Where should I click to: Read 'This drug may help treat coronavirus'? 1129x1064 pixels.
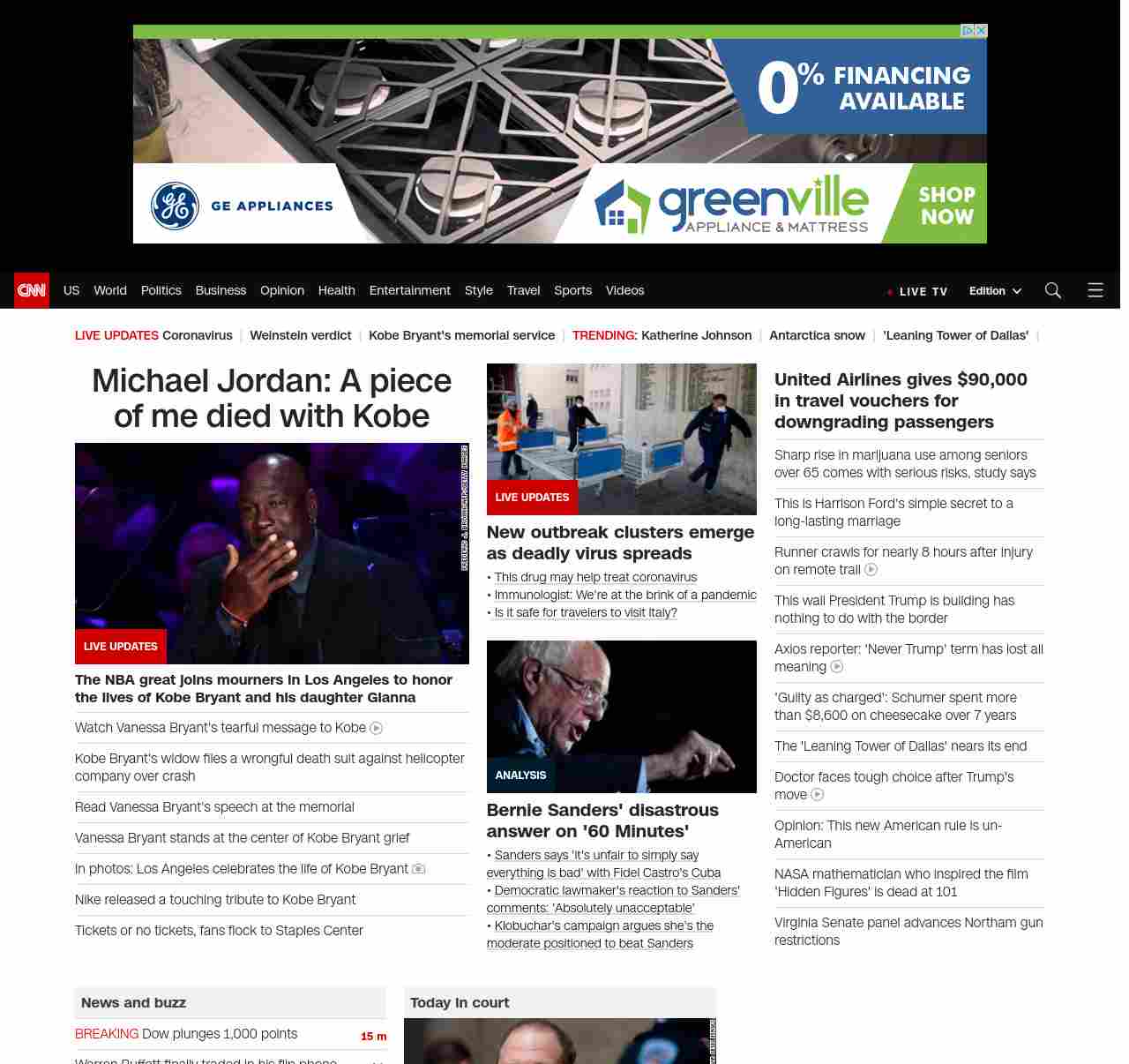pyautogui.click(x=595, y=577)
